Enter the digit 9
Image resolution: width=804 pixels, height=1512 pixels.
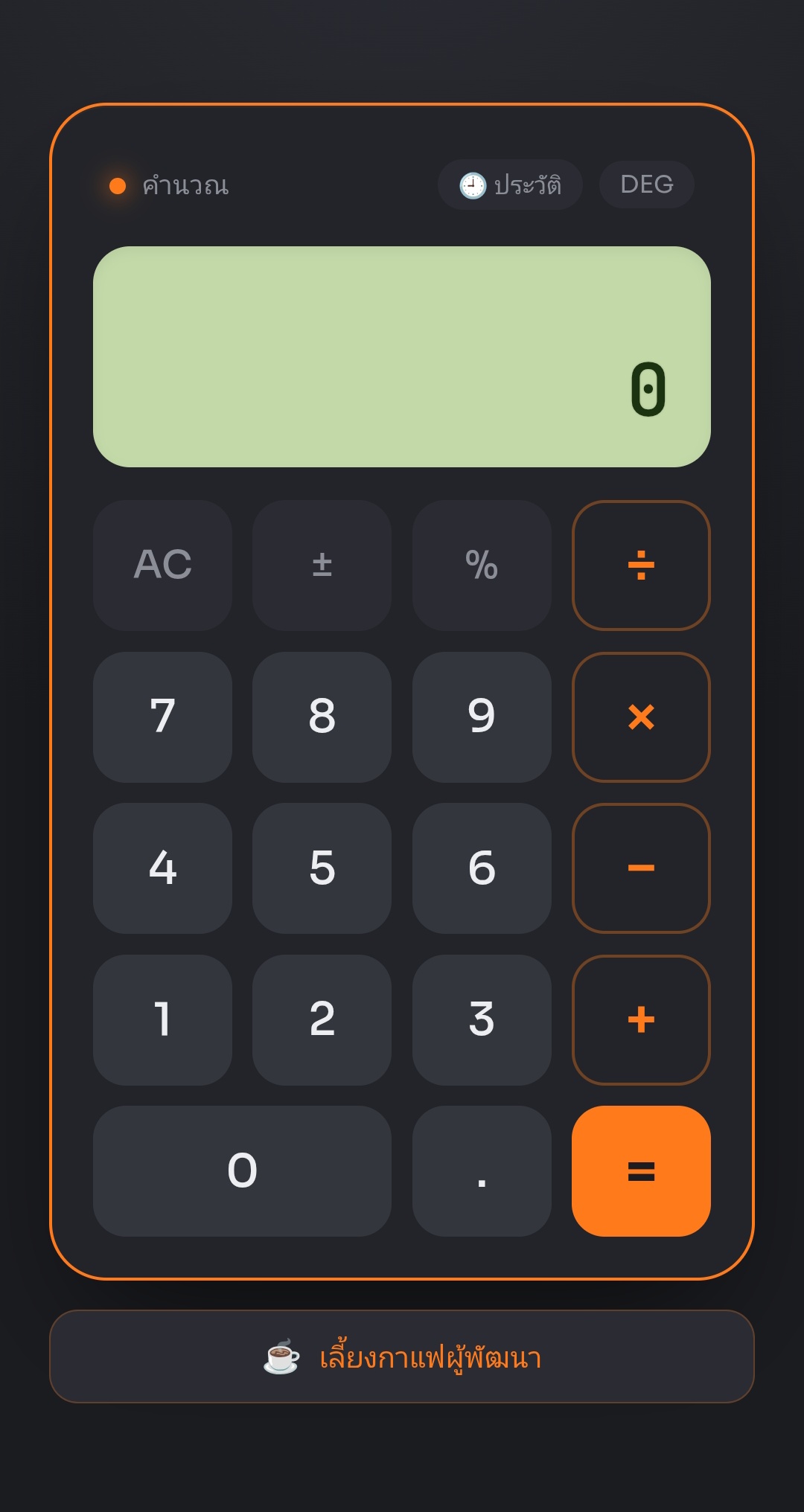(482, 717)
